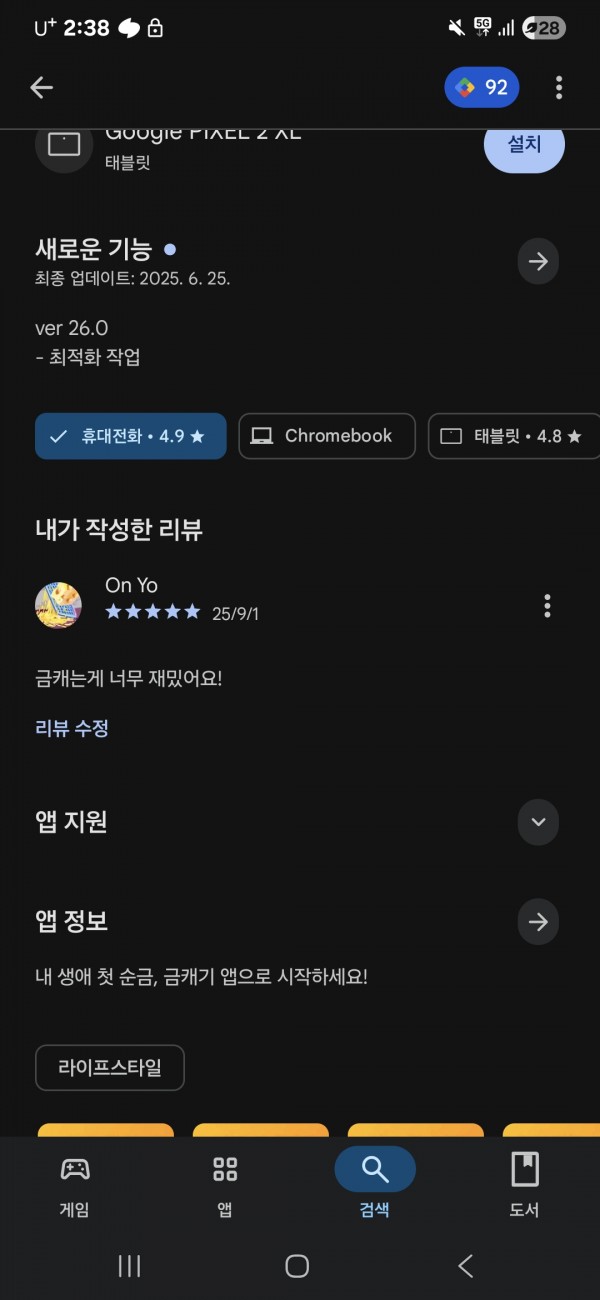Tap the system home button
This screenshot has height=1300, width=600.
click(x=297, y=1266)
